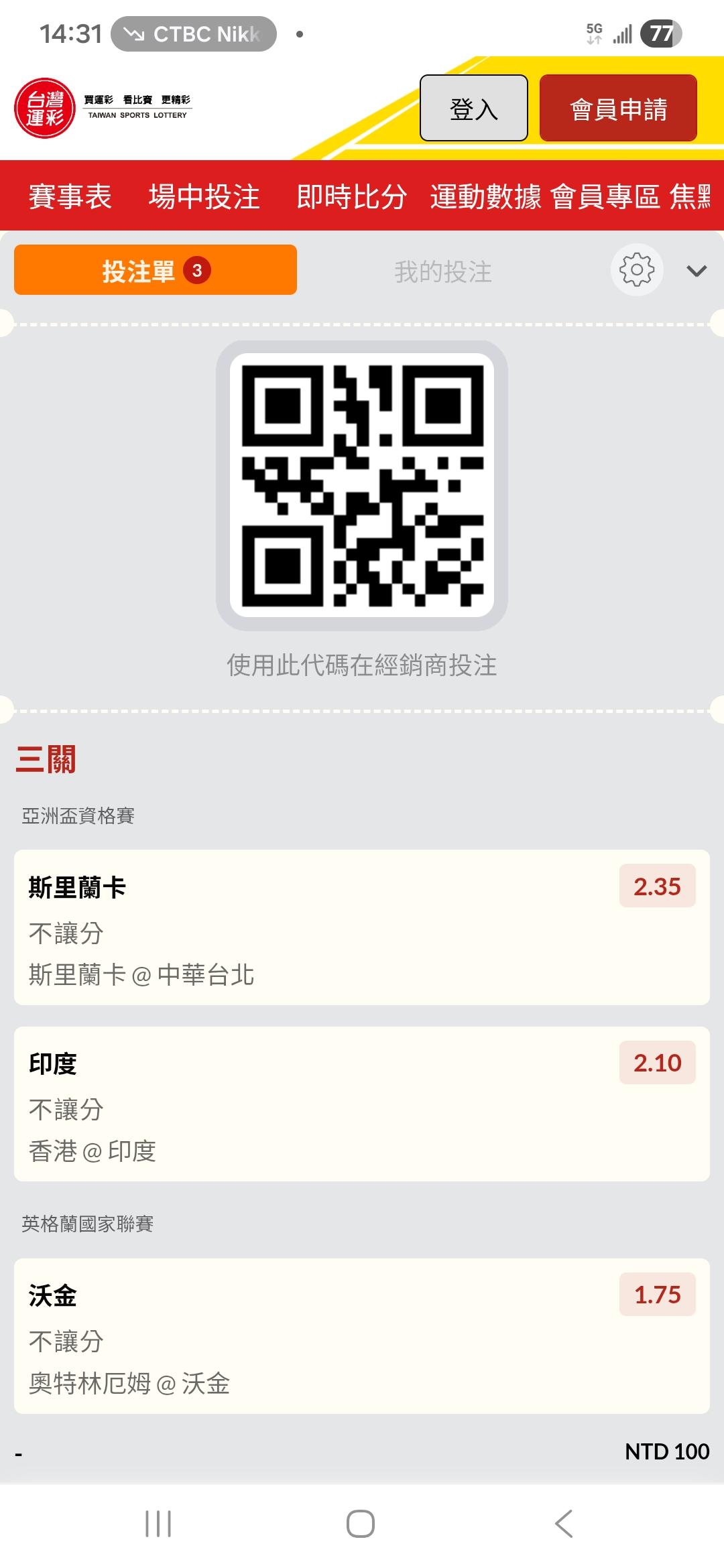Switch to 我的投注 my bets
Screen dimensions: 724x1568
[443, 271]
